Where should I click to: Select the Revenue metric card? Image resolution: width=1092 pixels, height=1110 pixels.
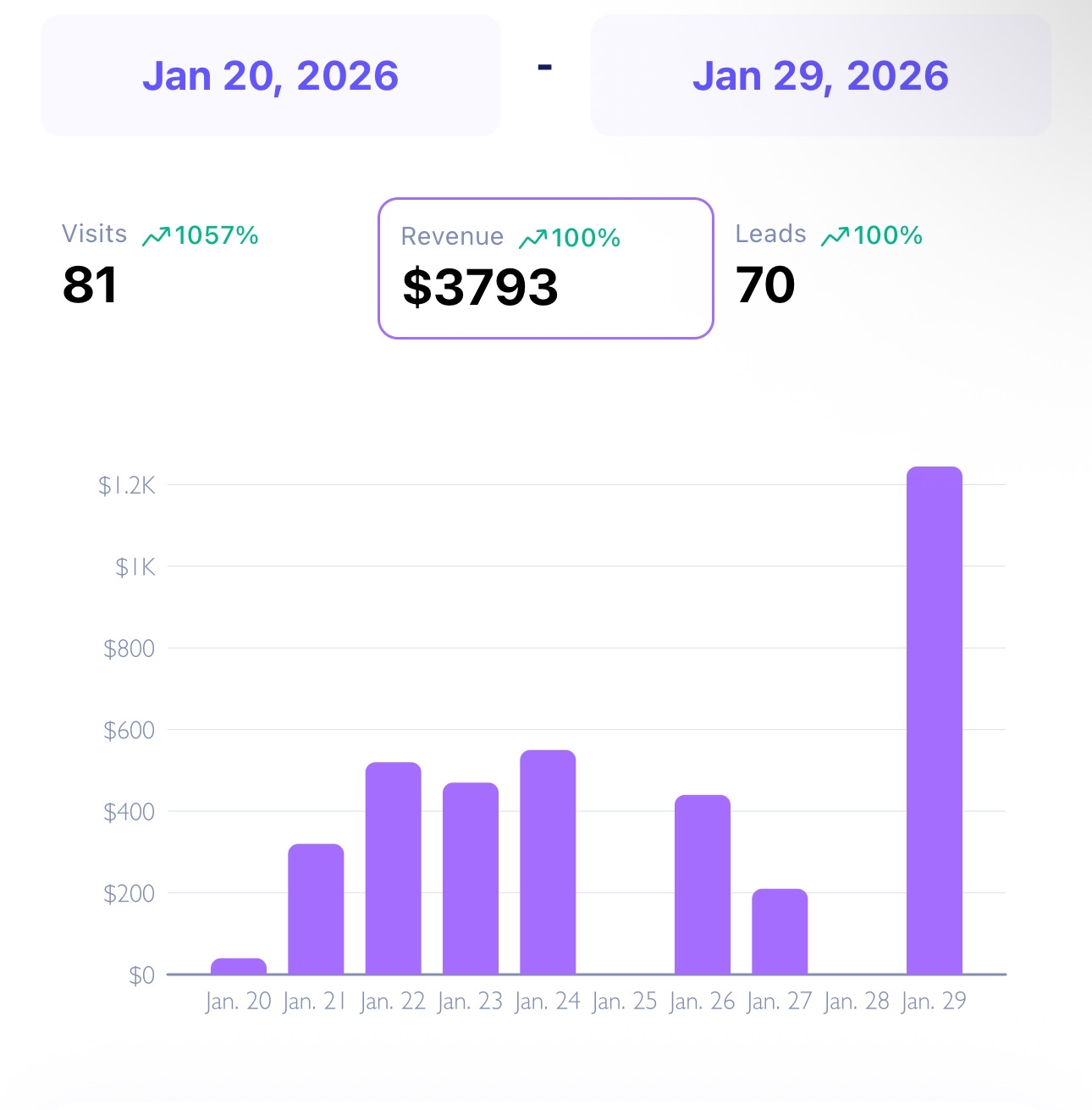click(545, 268)
